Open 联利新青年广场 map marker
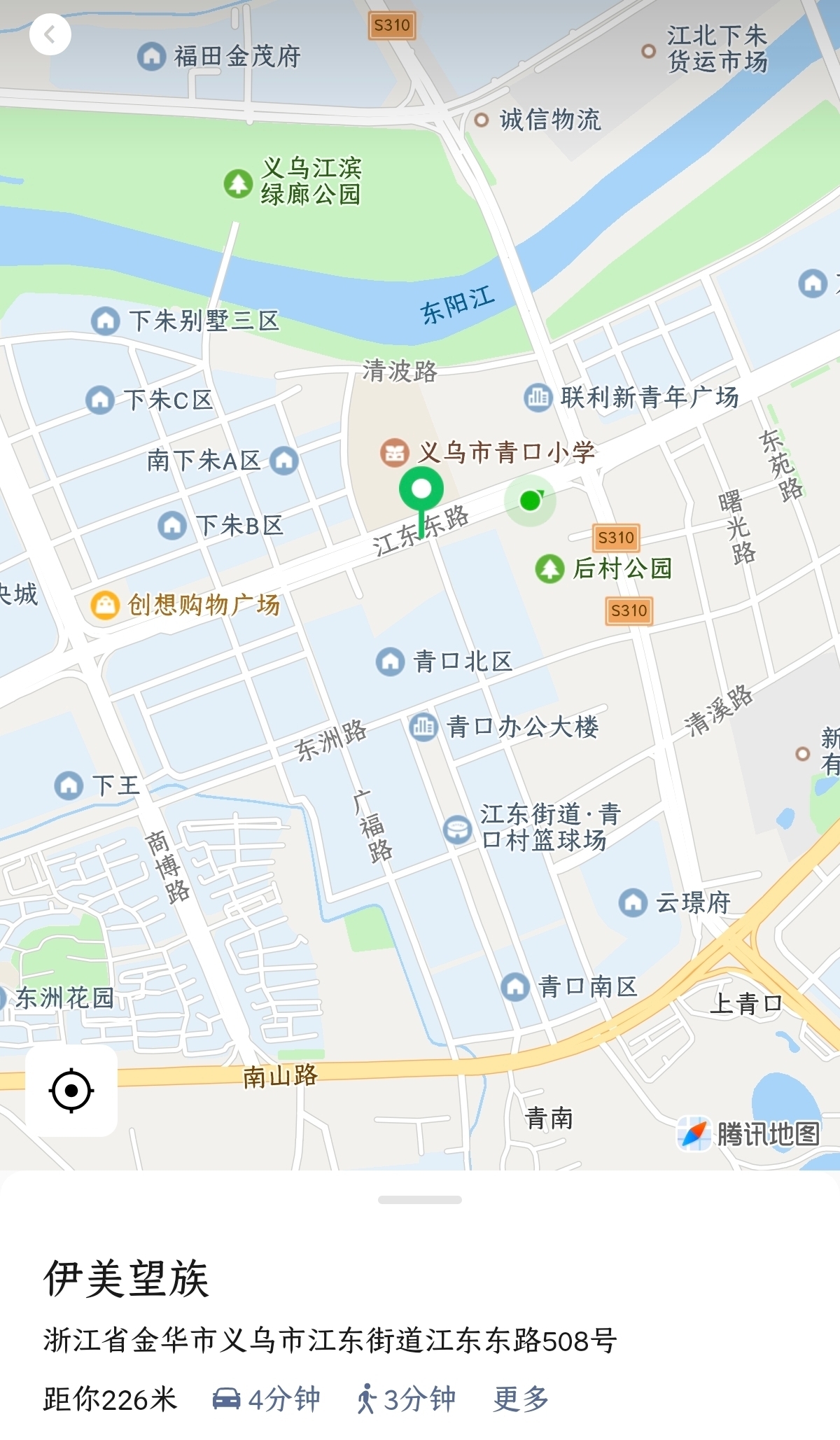The width and height of the screenshot is (840, 1440). pyautogui.click(x=538, y=397)
